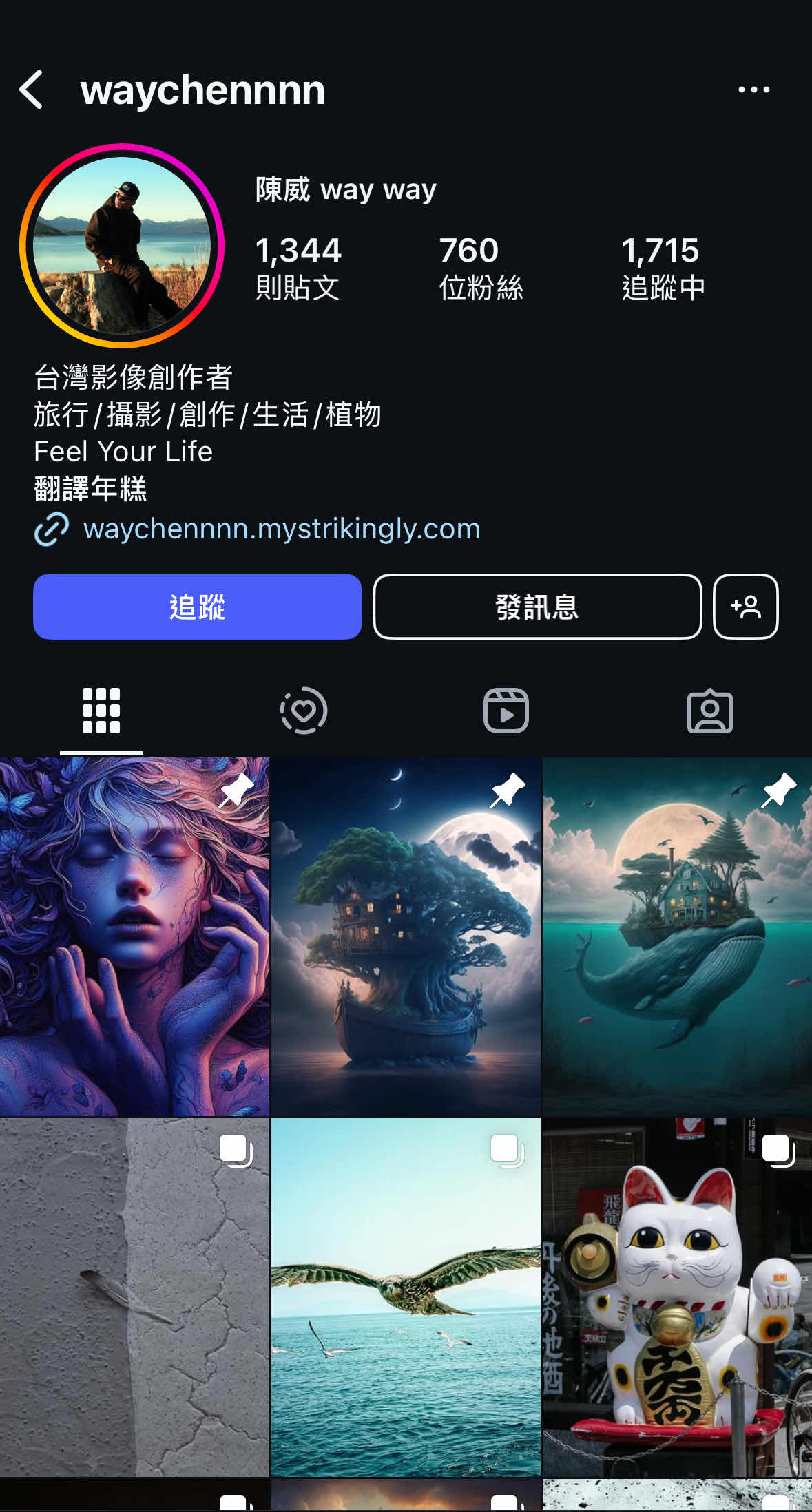This screenshot has height=1512, width=812.
Task: Open waychennnn.mystrikingly.com link
Action: pyautogui.click(x=281, y=529)
